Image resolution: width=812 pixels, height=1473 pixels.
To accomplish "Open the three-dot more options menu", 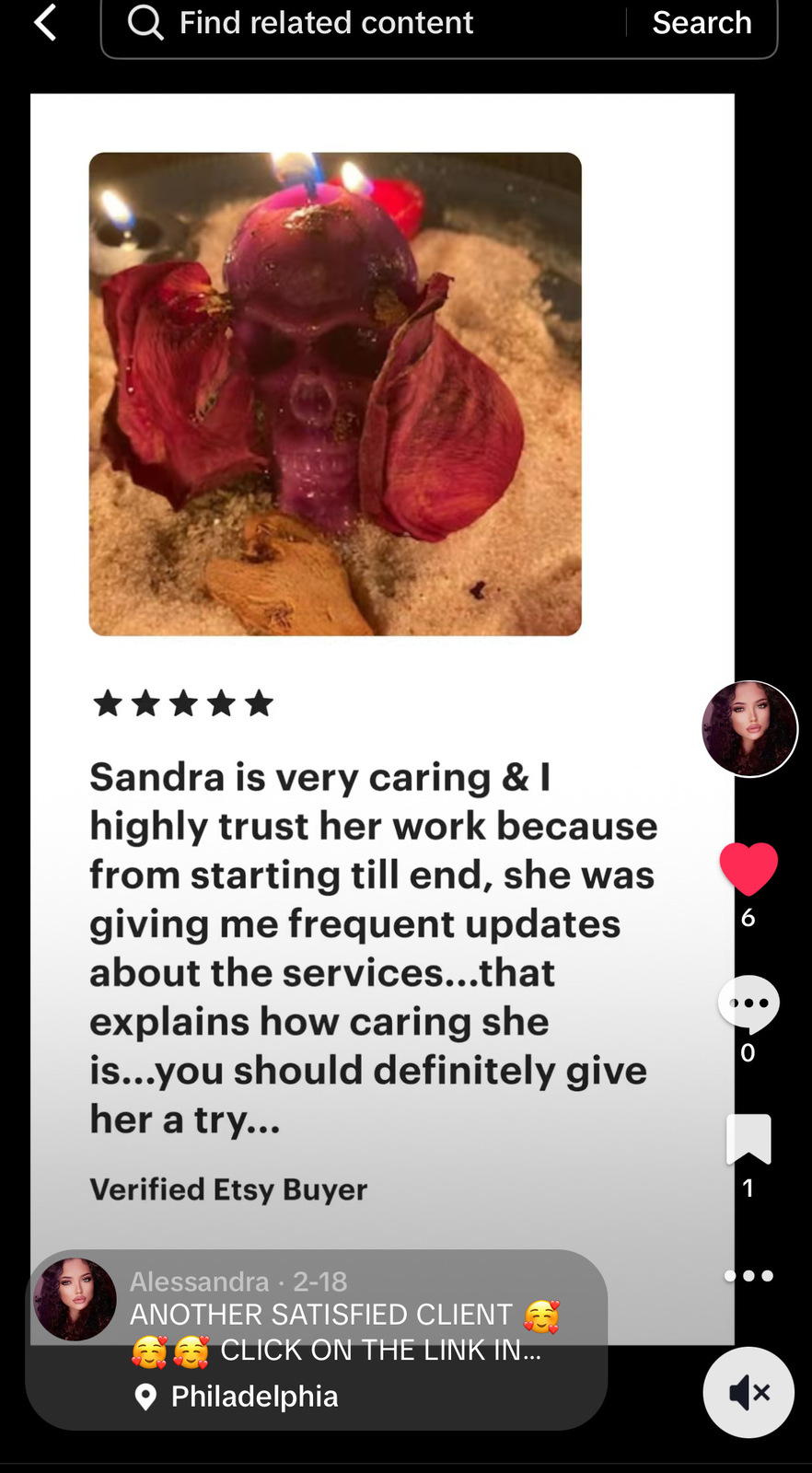I will [x=748, y=1276].
